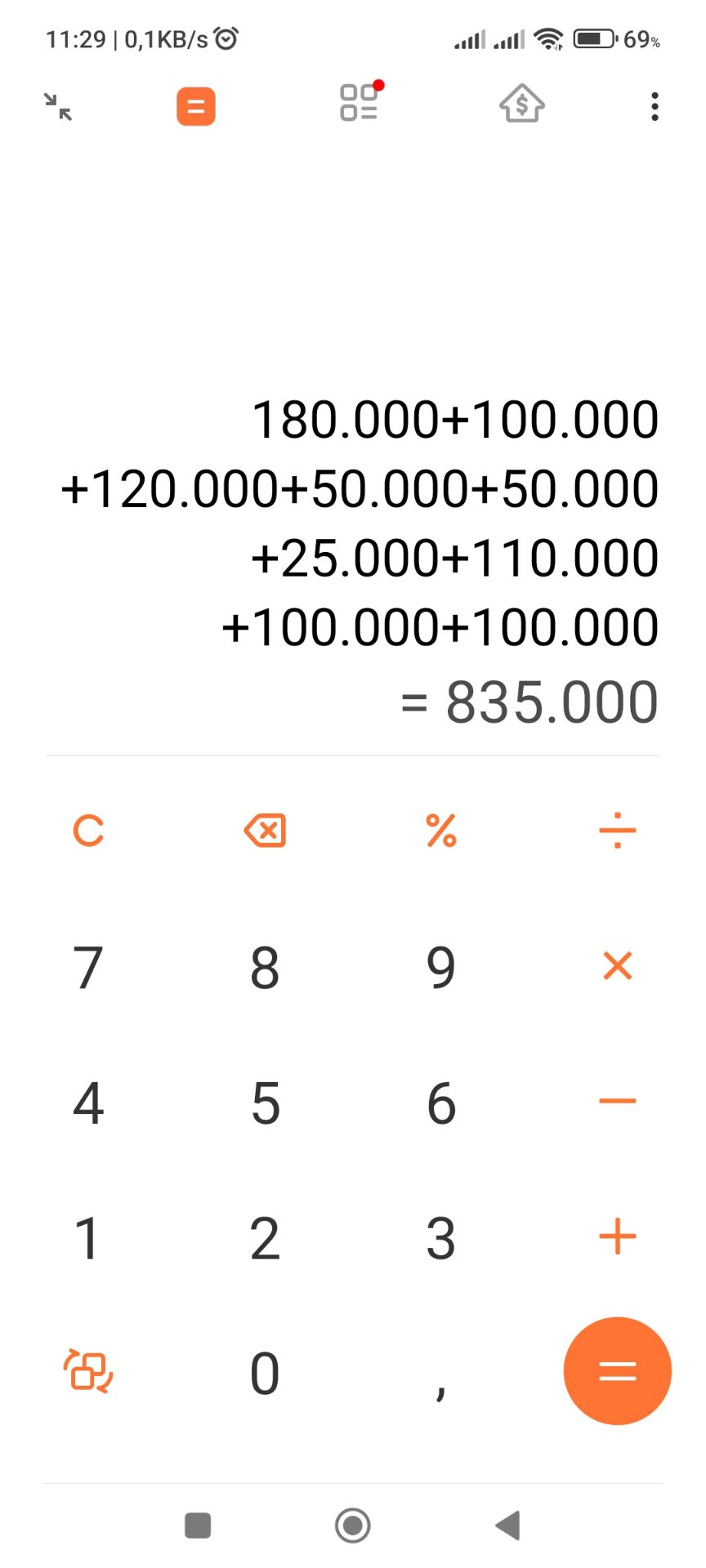The width and height of the screenshot is (706, 1568).
Task: Calculate result with equals button
Action: tap(617, 1371)
